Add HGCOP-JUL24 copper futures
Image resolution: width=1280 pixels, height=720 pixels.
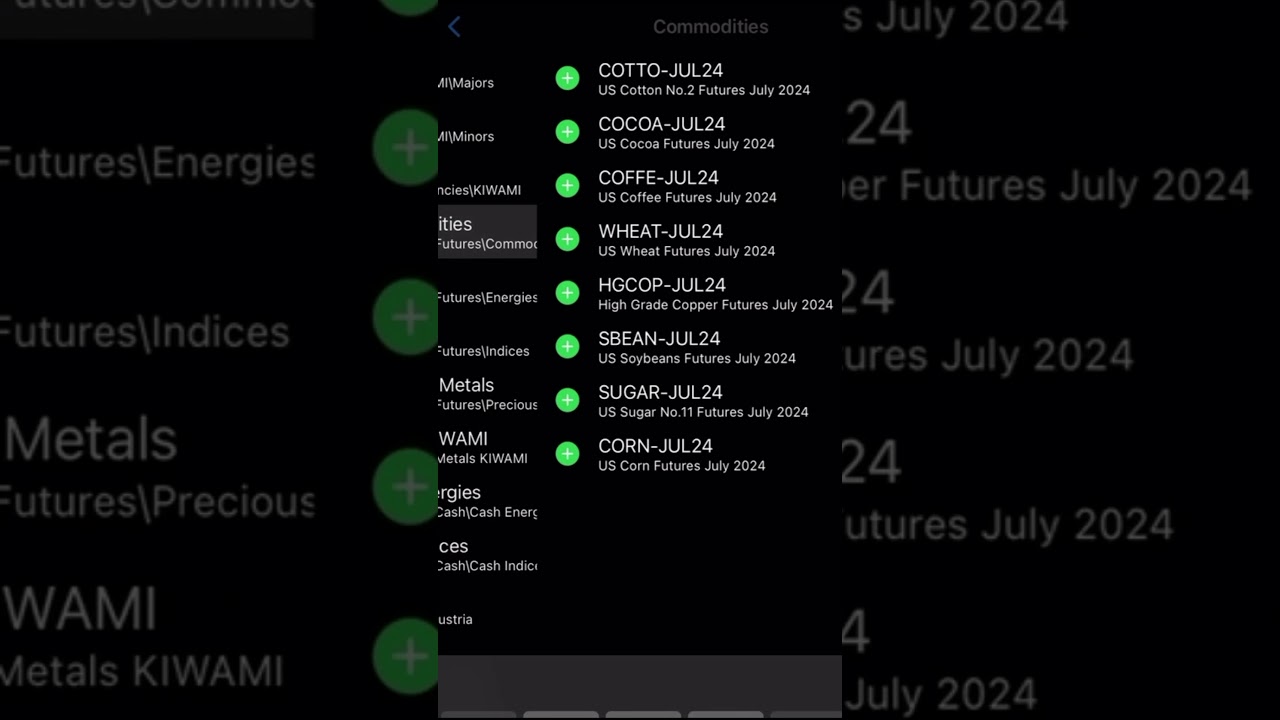click(567, 293)
